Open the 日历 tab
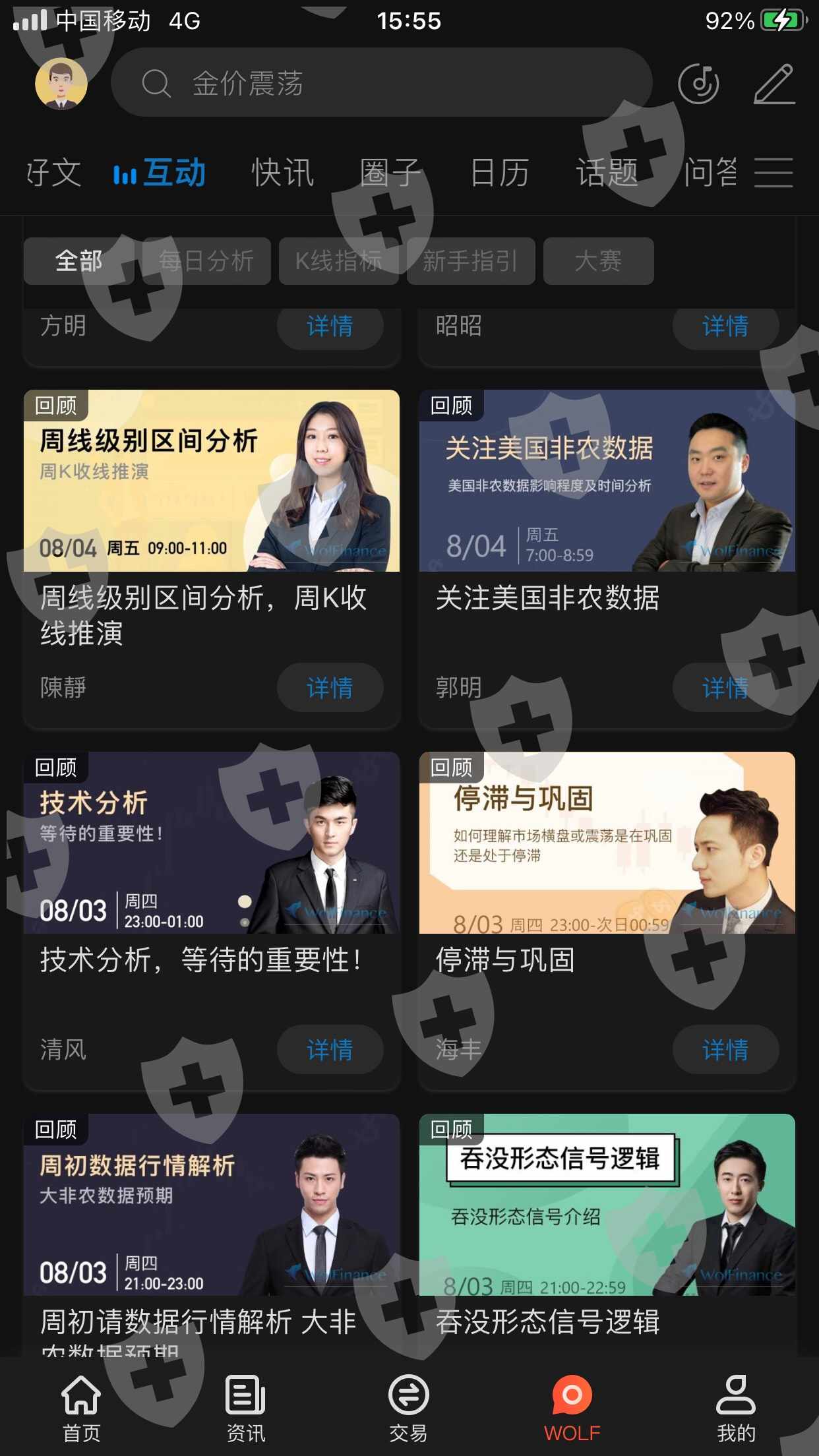 click(x=499, y=173)
